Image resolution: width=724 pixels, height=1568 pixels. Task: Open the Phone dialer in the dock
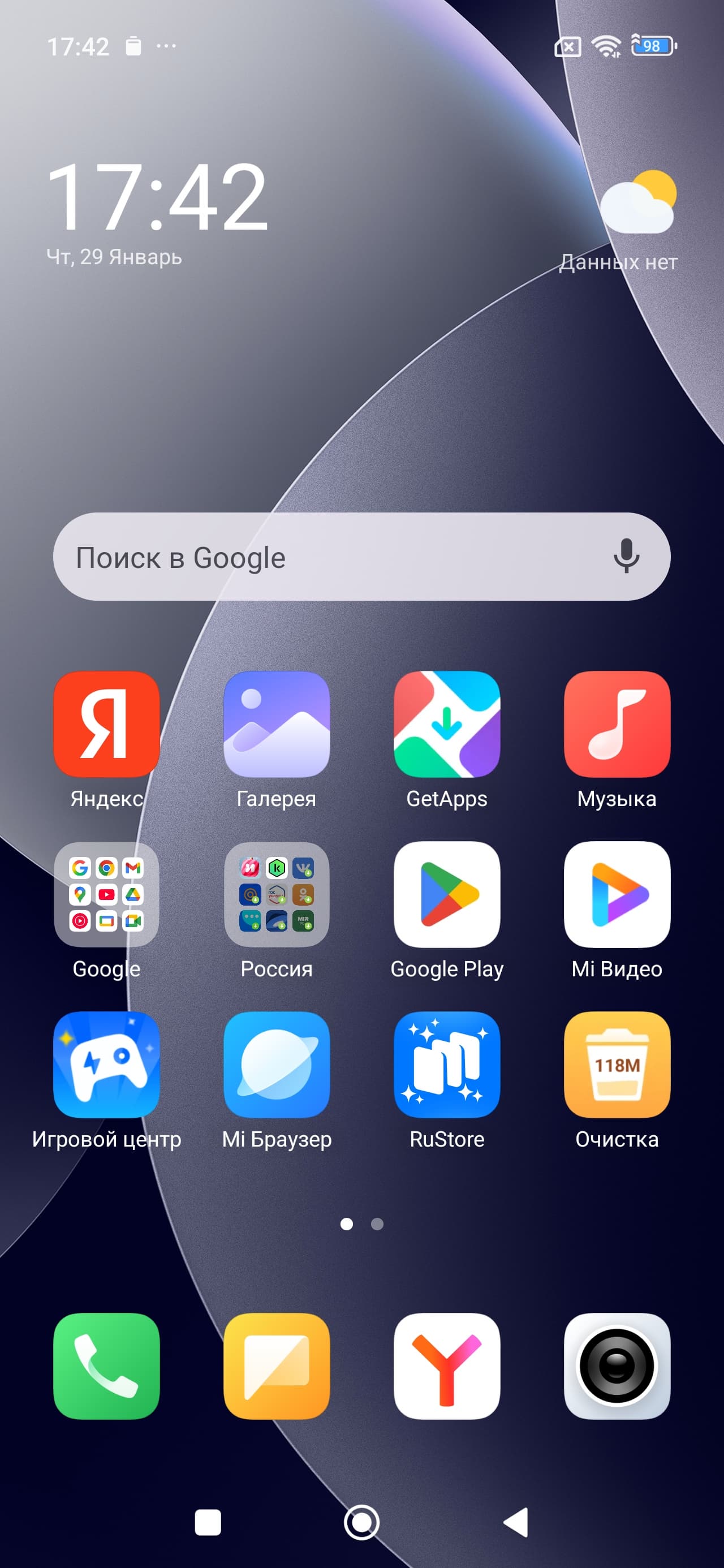[x=106, y=1366]
